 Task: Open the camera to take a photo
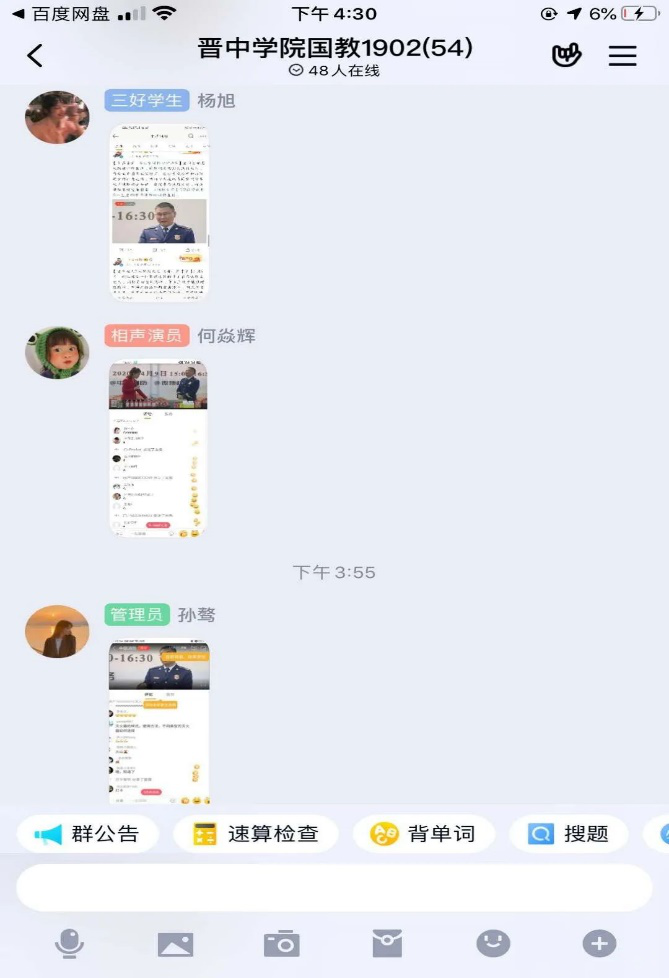(281, 943)
